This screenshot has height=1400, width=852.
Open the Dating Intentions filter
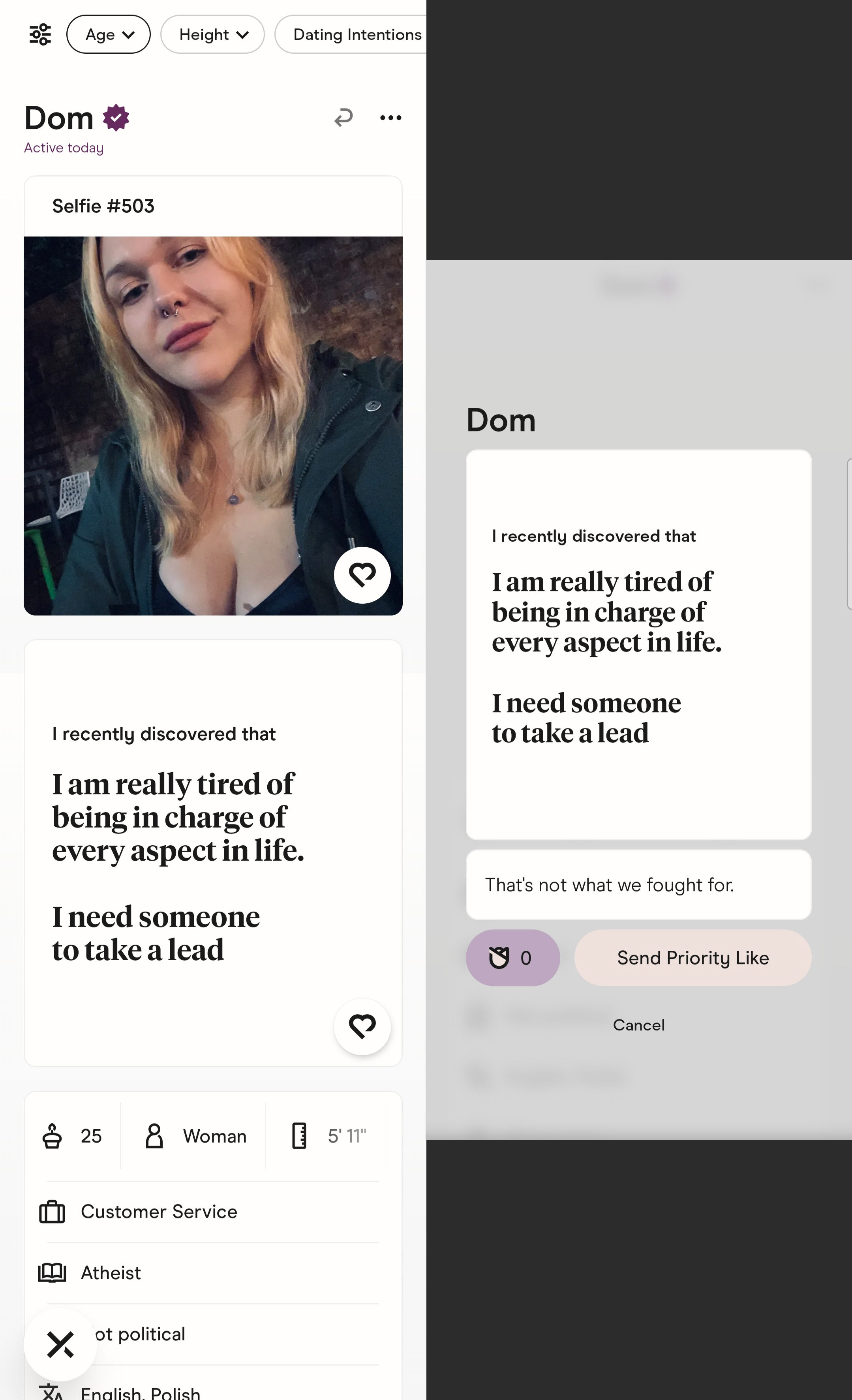point(355,35)
